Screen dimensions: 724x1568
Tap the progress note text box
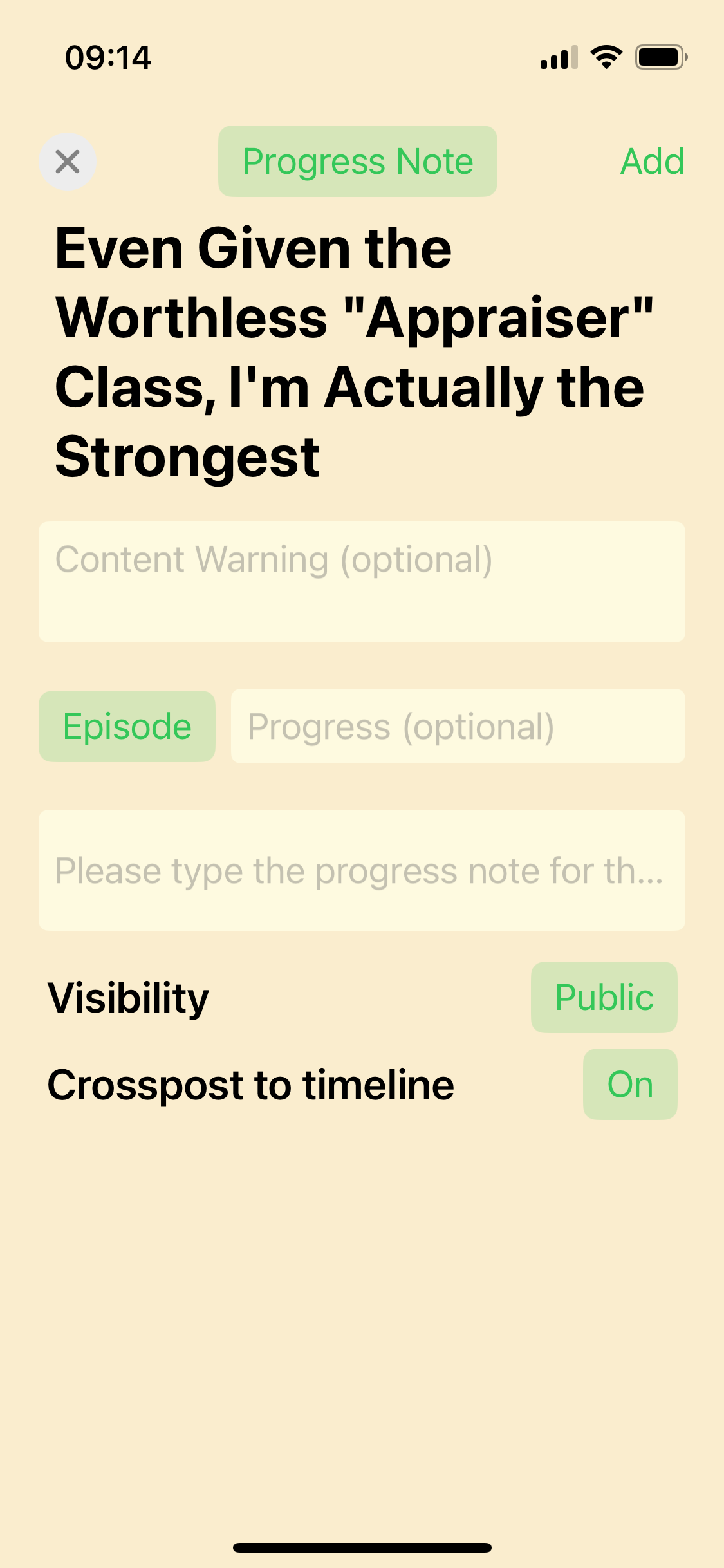coord(362,870)
